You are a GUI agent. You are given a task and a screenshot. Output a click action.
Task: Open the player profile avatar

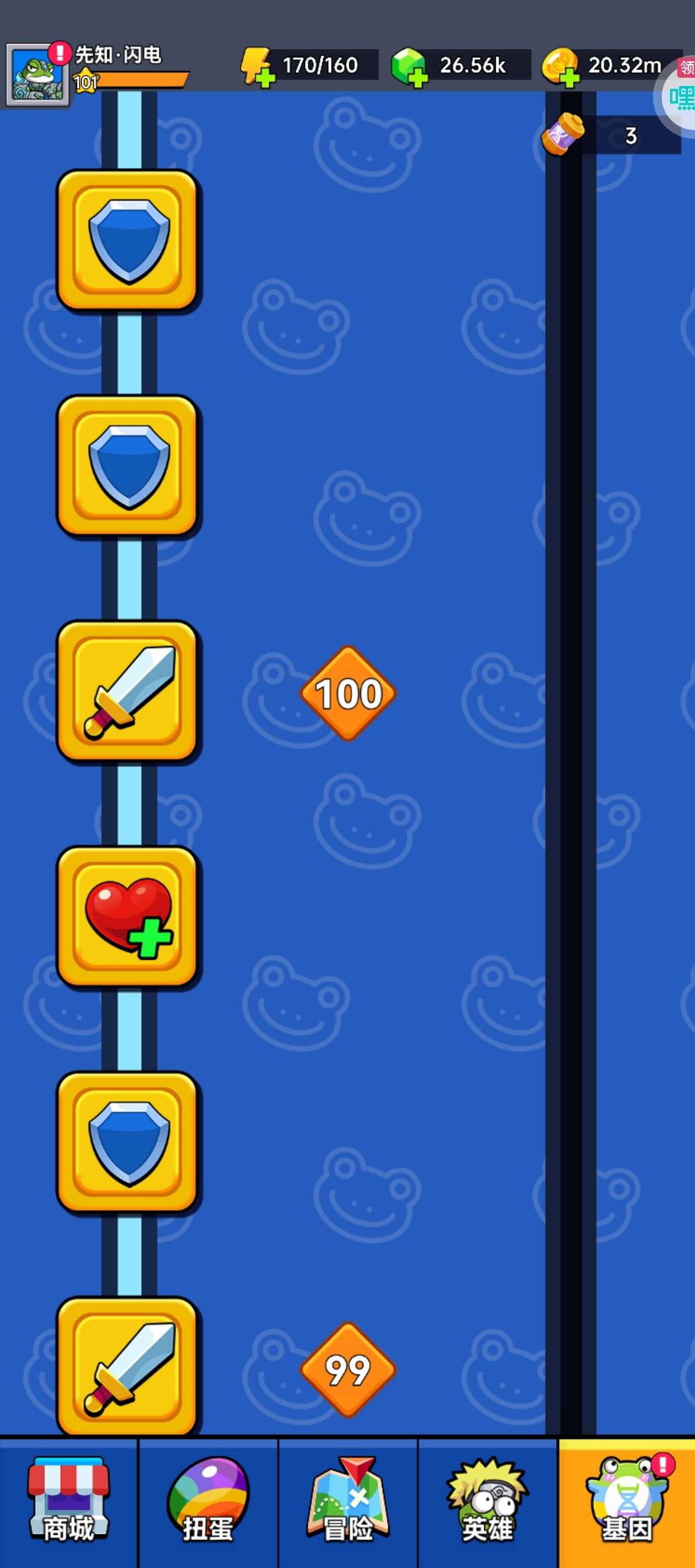pos(37,76)
